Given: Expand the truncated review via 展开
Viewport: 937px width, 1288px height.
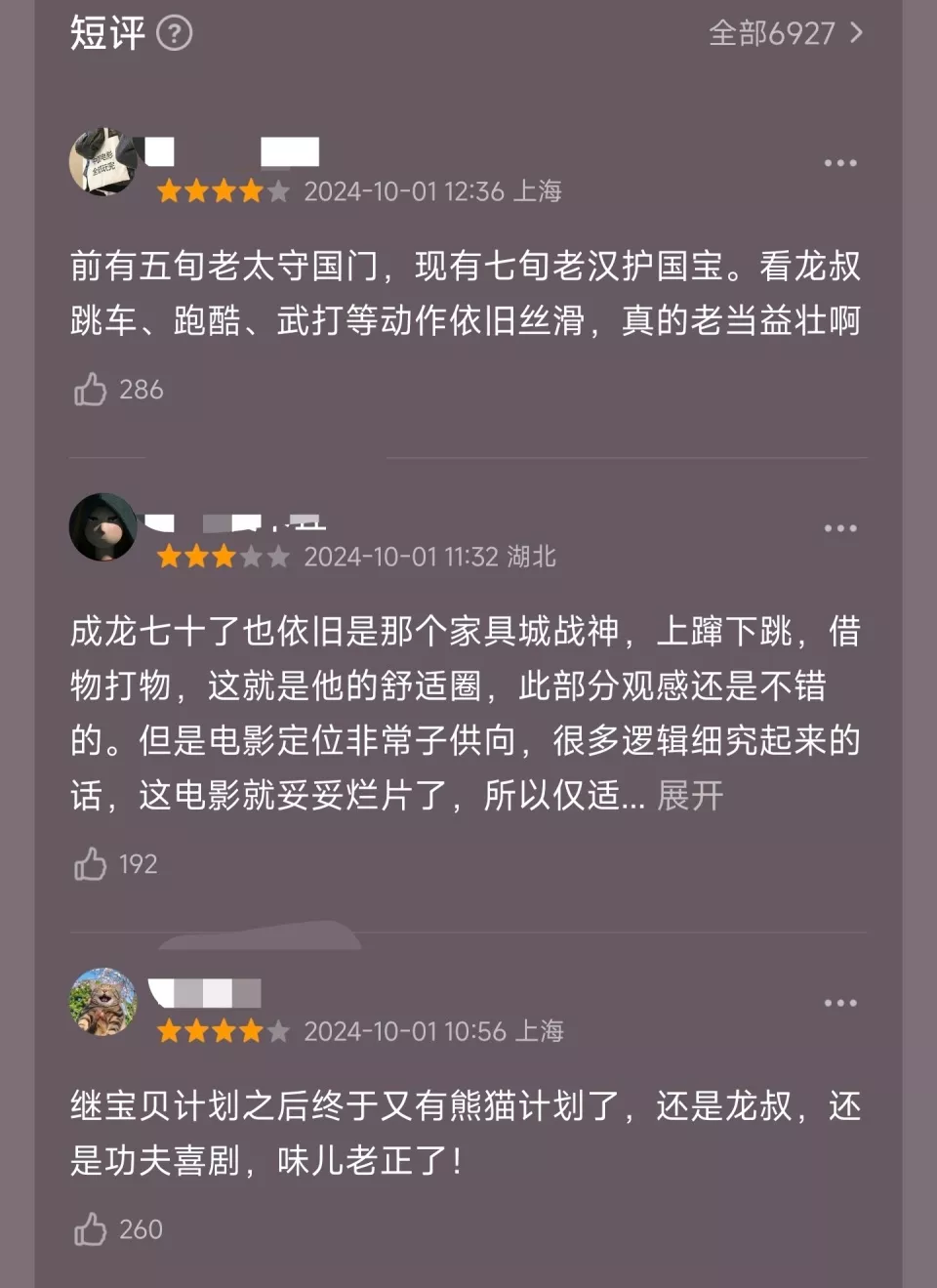Looking at the screenshot, I should tap(690, 796).
